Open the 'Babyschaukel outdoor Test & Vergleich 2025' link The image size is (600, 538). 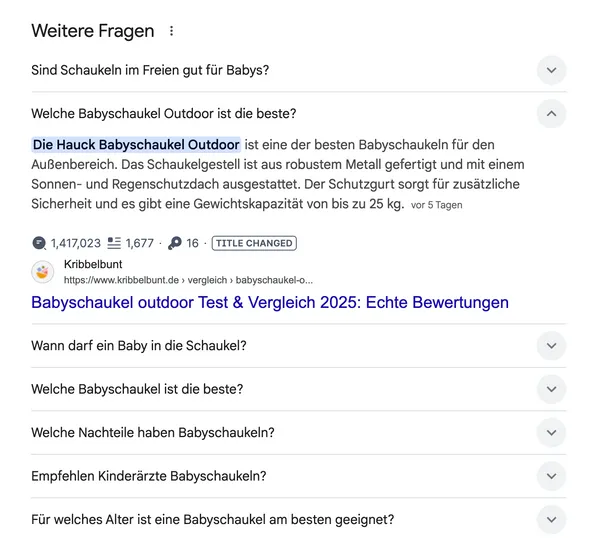pos(270,302)
